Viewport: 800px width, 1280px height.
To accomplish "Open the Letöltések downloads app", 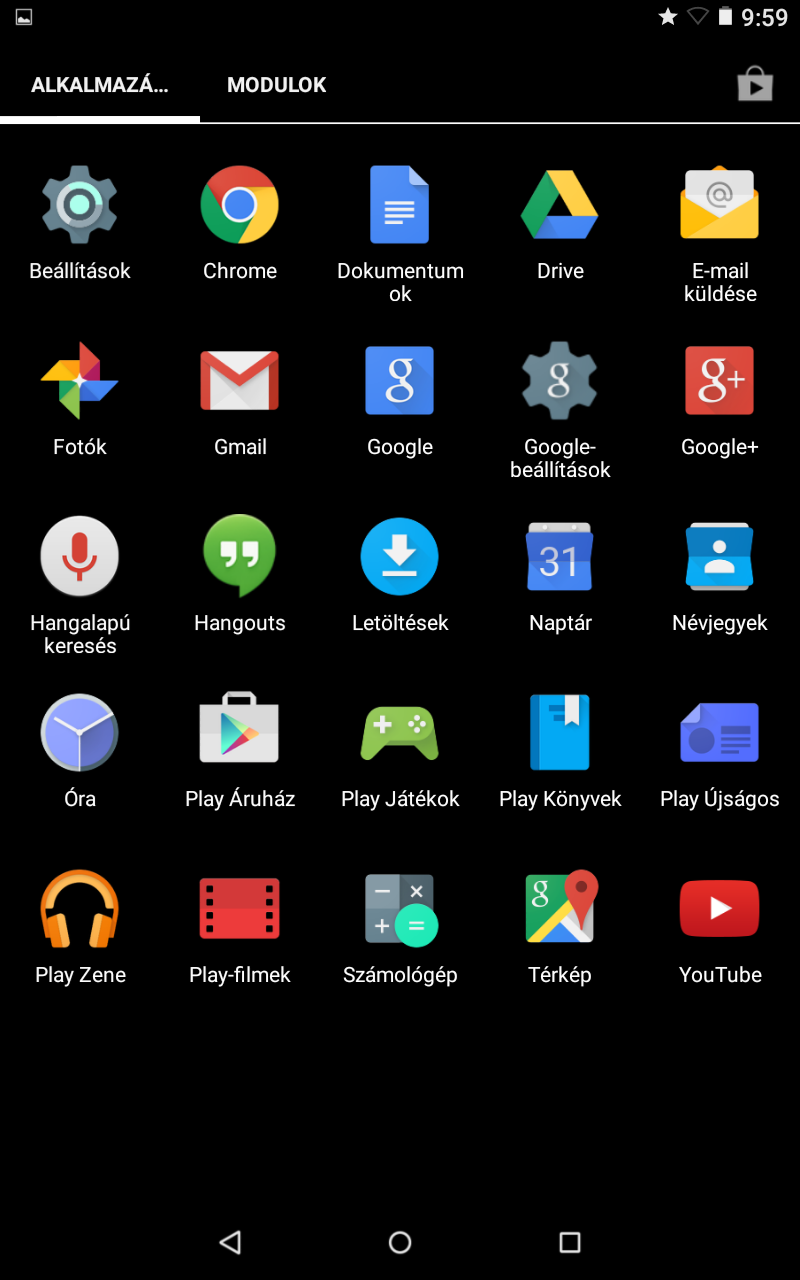I will coord(400,557).
